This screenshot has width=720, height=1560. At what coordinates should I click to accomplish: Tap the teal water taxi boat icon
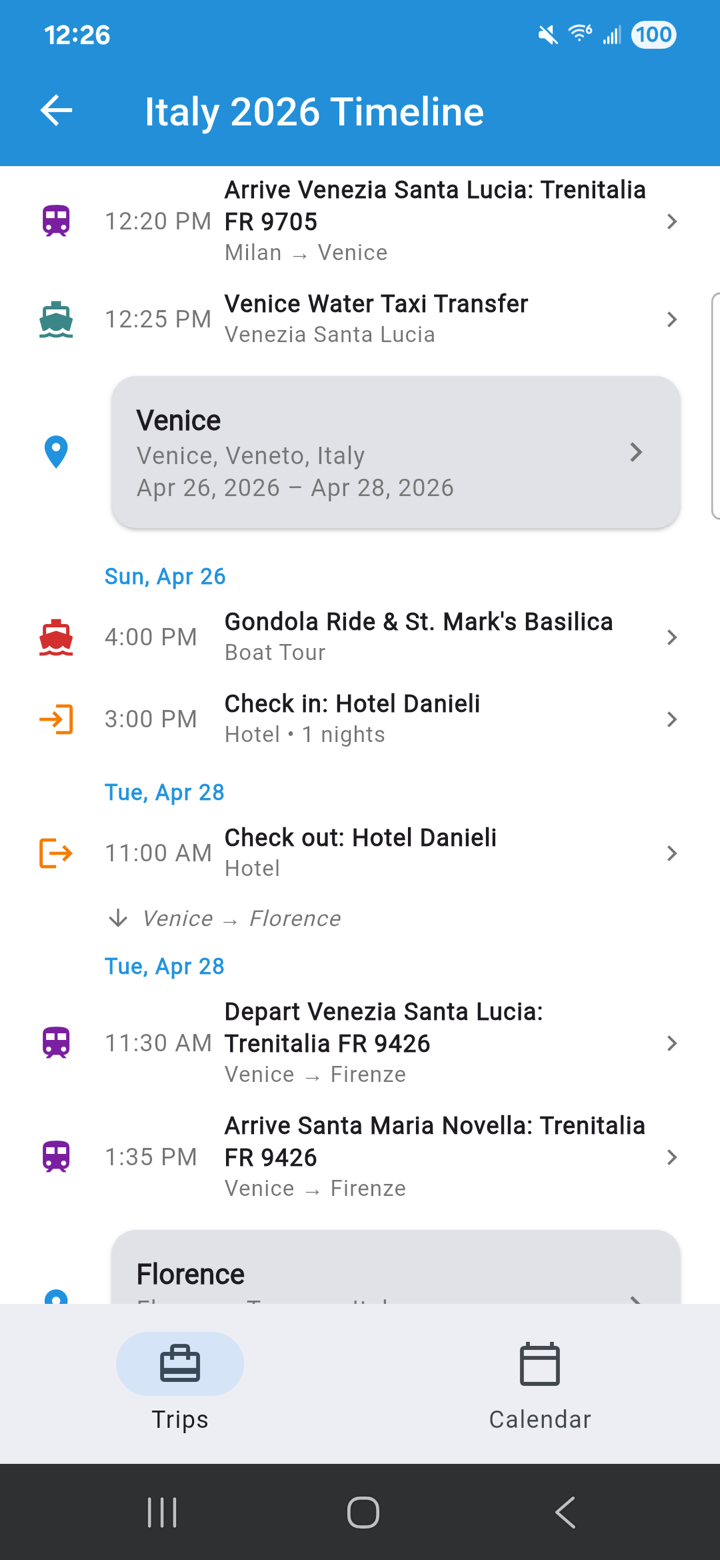56,319
